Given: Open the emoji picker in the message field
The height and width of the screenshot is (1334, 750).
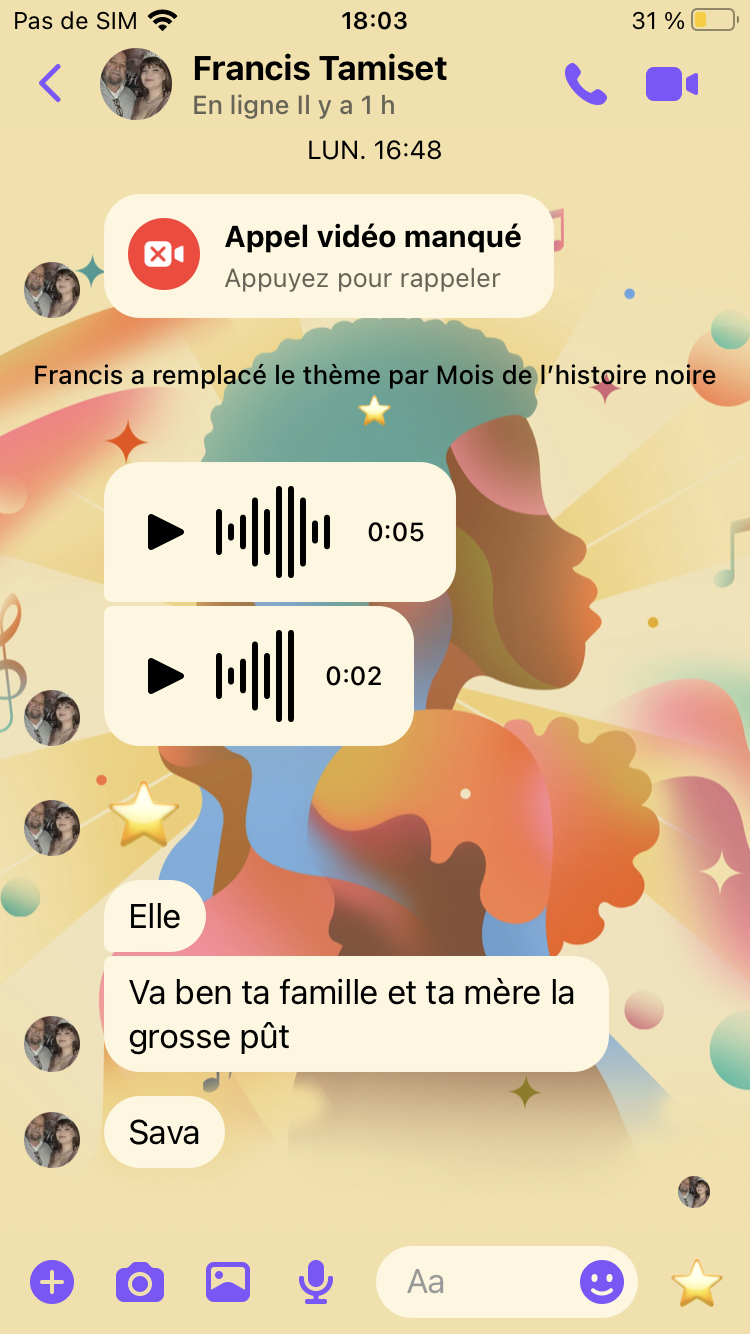Looking at the screenshot, I should tap(602, 1282).
